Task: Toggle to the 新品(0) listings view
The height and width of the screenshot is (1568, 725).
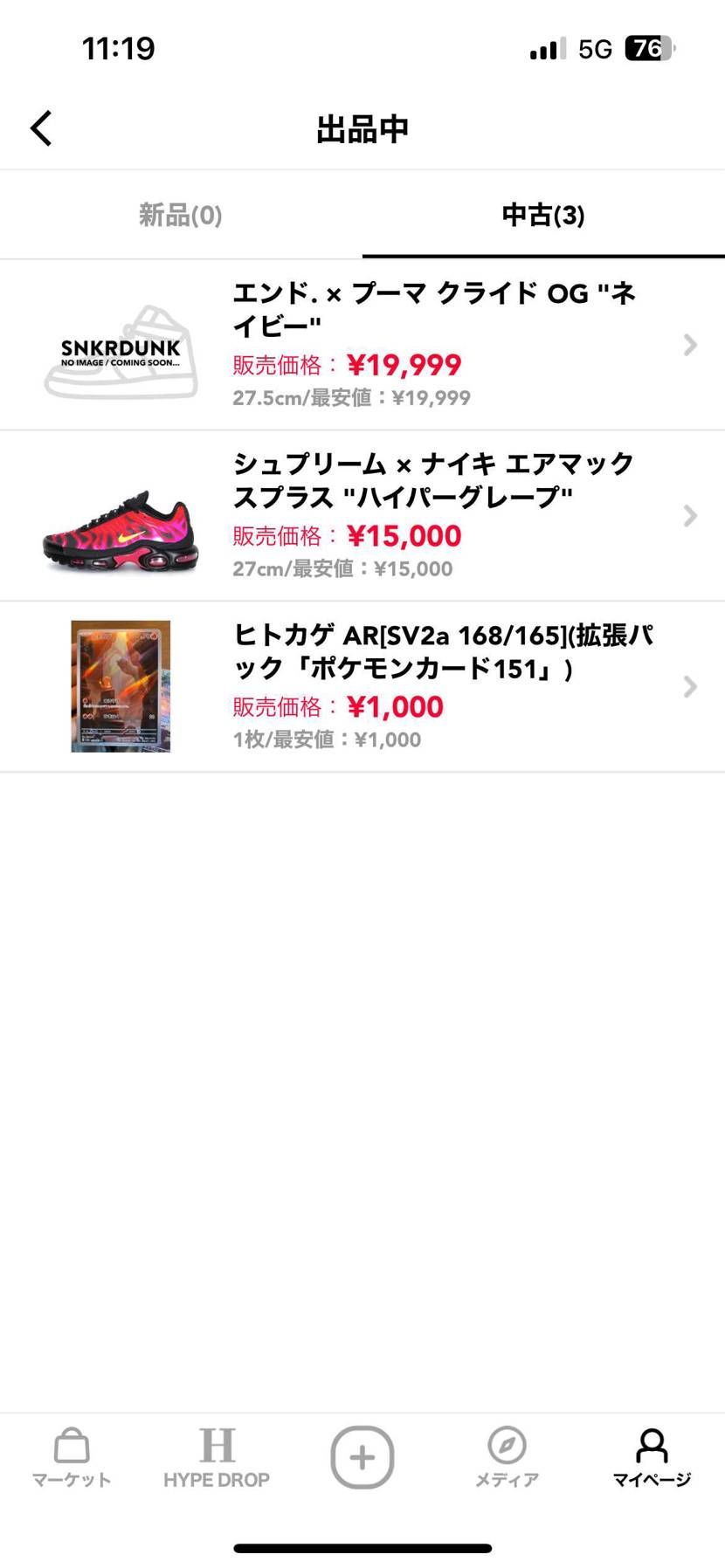Action: 180,215
